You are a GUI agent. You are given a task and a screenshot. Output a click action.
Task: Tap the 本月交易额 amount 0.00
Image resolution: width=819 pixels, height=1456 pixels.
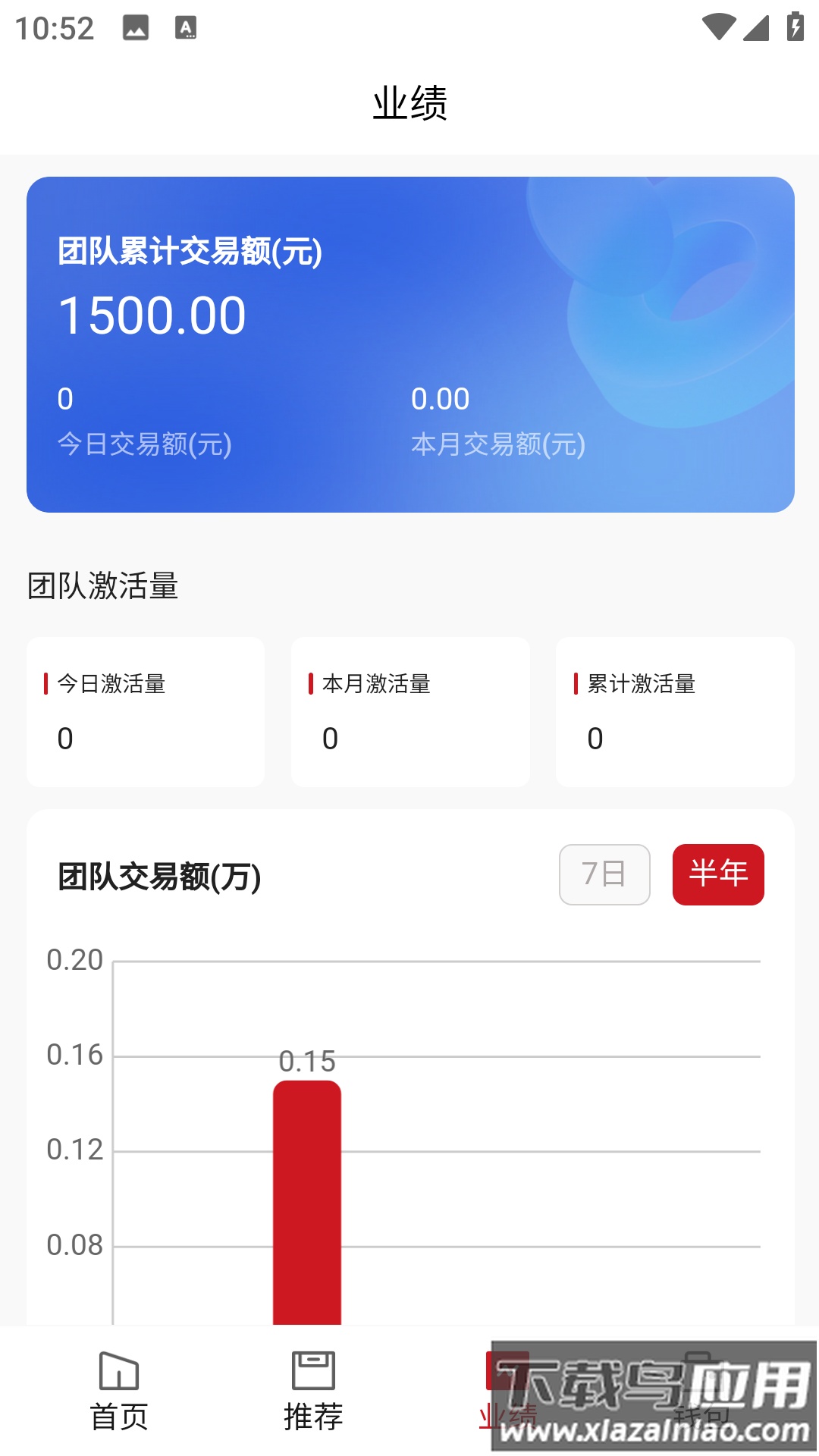440,397
